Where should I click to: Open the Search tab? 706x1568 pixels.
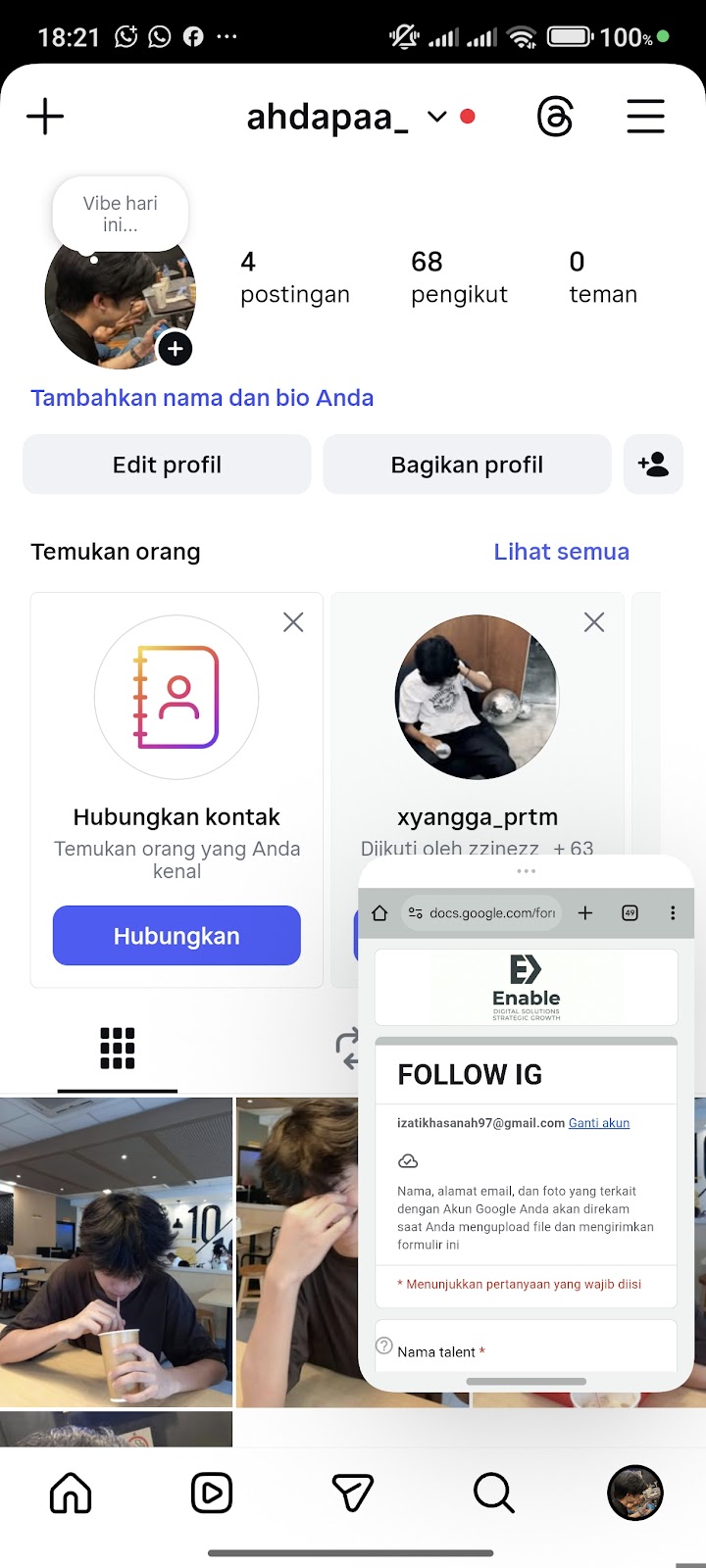(493, 1494)
